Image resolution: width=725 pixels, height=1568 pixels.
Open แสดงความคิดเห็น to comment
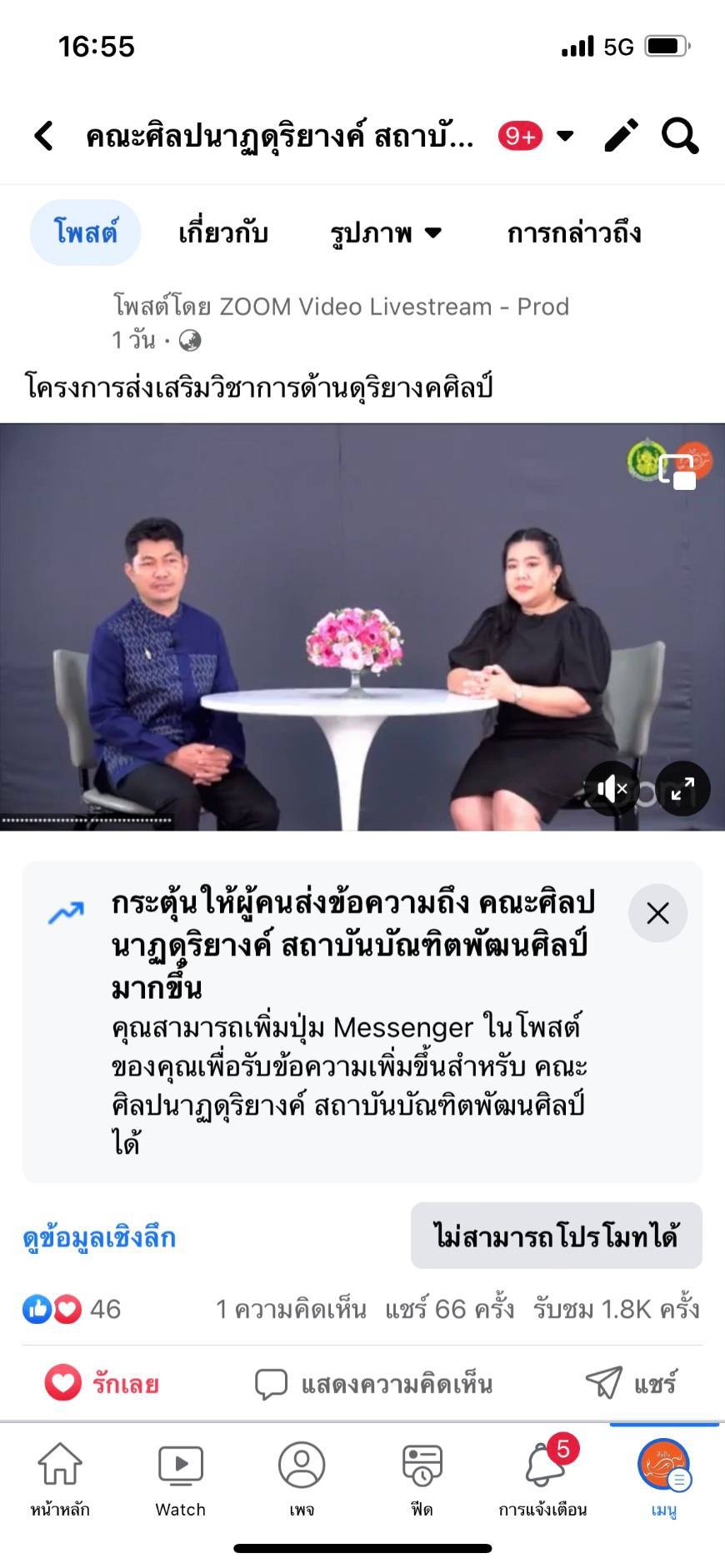click(373, 1384)
